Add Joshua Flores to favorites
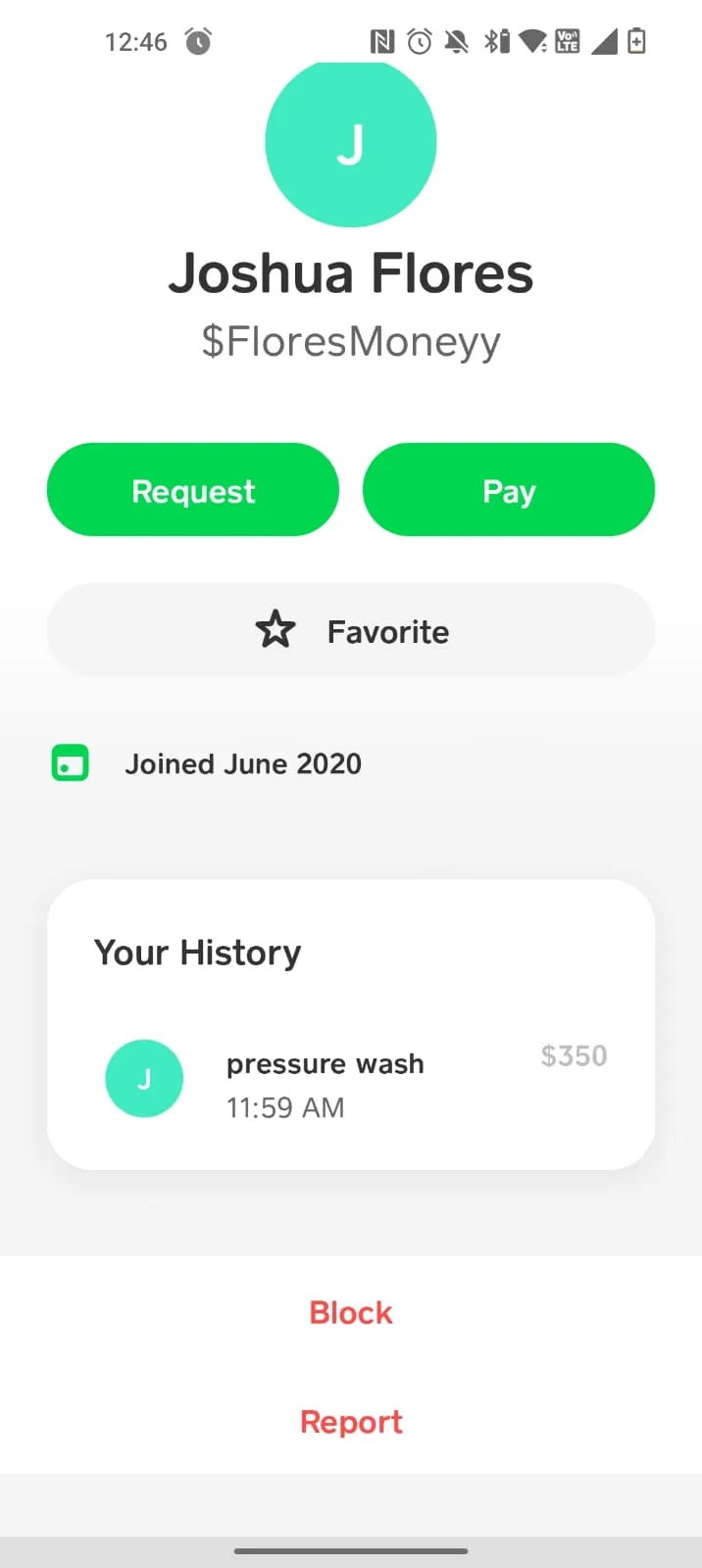Screen dimensions: 702x1568 click(351, 630)
